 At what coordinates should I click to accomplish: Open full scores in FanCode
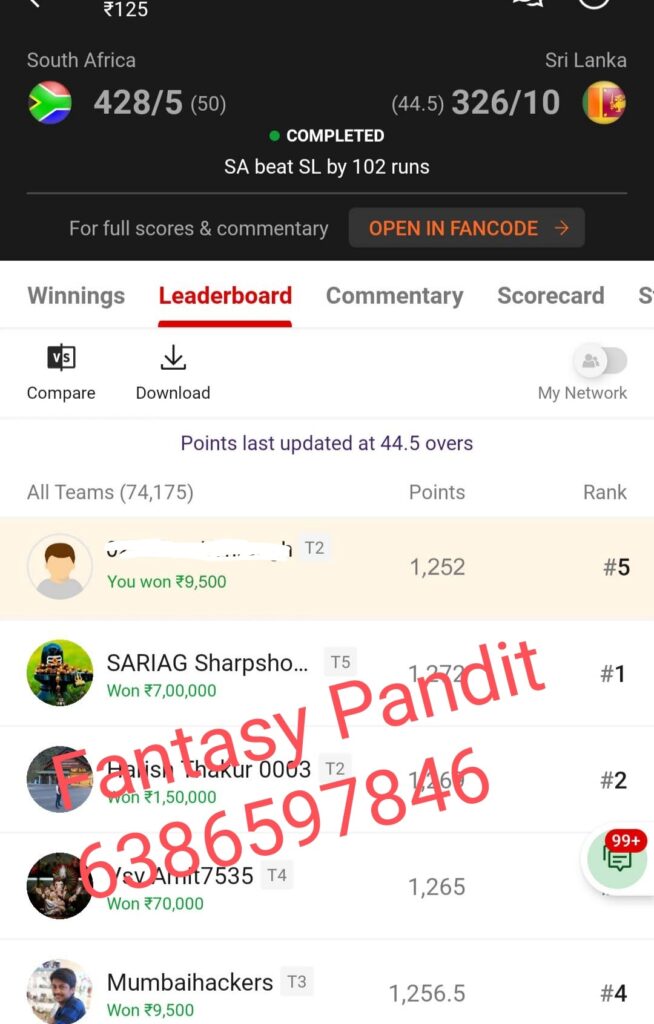click(466, 228)
